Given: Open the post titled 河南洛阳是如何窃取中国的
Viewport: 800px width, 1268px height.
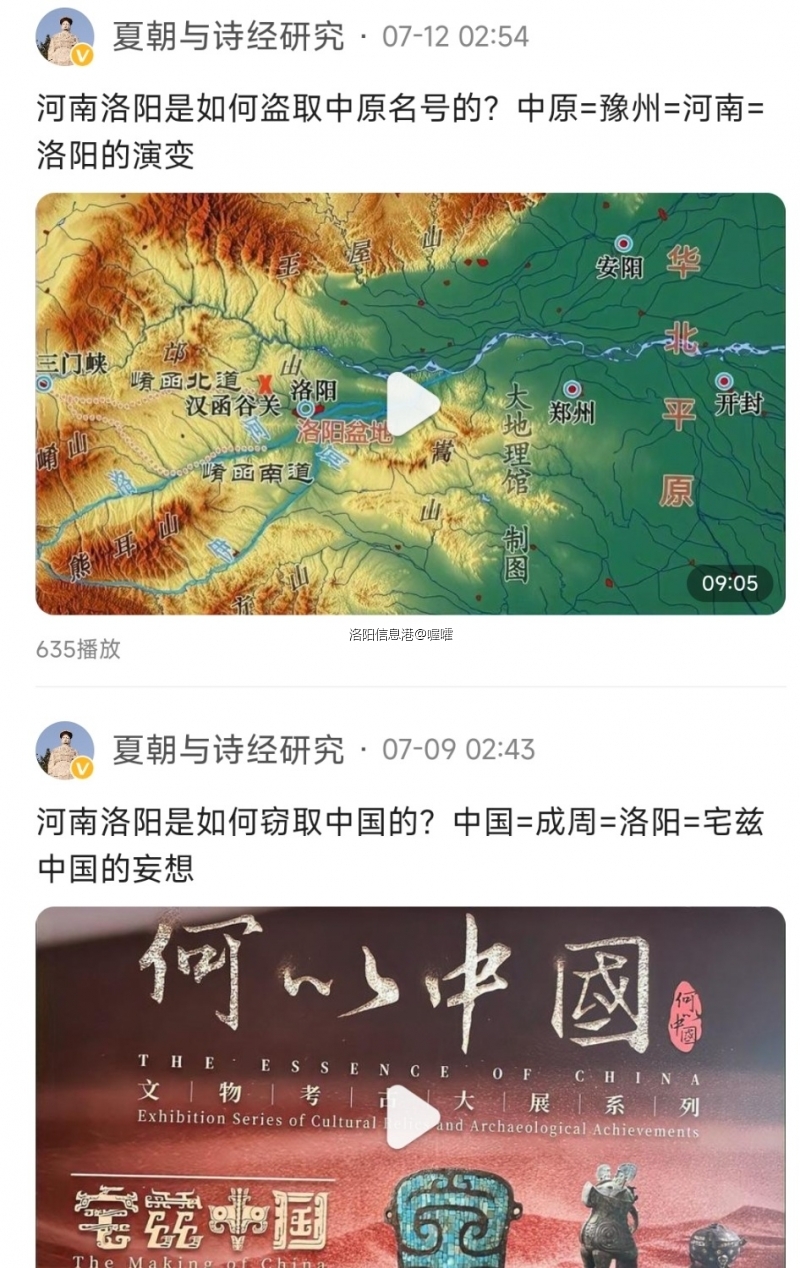Looking at the screenshot, I should [400, 841].
